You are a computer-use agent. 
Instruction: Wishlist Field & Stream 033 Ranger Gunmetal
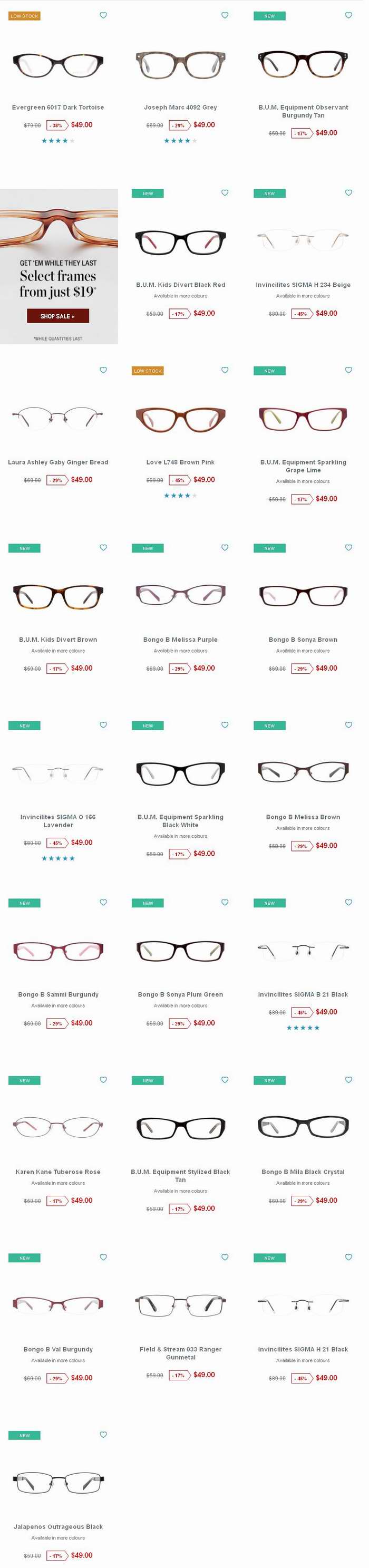tap(225, 1256)
